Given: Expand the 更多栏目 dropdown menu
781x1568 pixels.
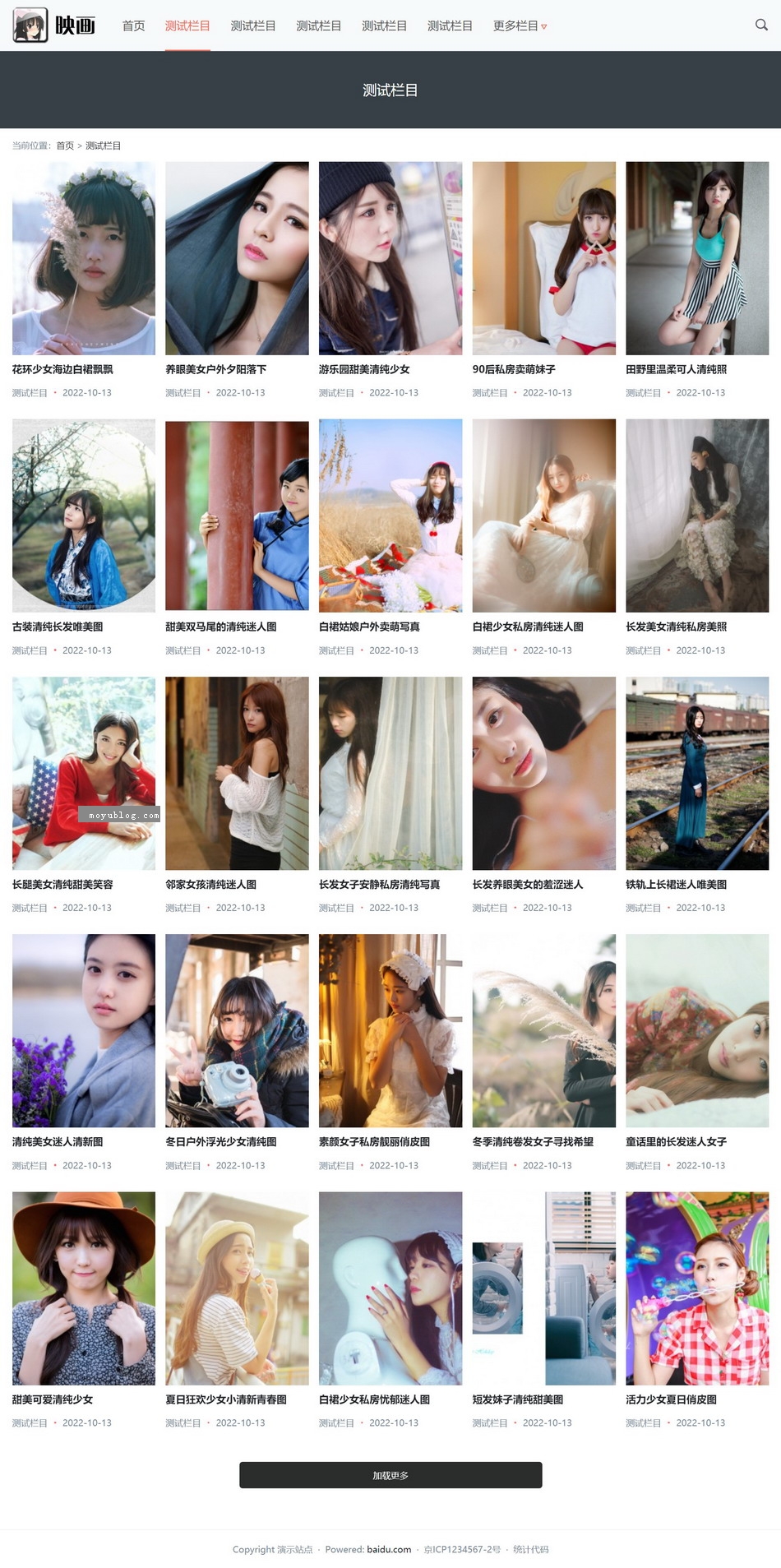Looking at the screenshot, I should 520,25.
